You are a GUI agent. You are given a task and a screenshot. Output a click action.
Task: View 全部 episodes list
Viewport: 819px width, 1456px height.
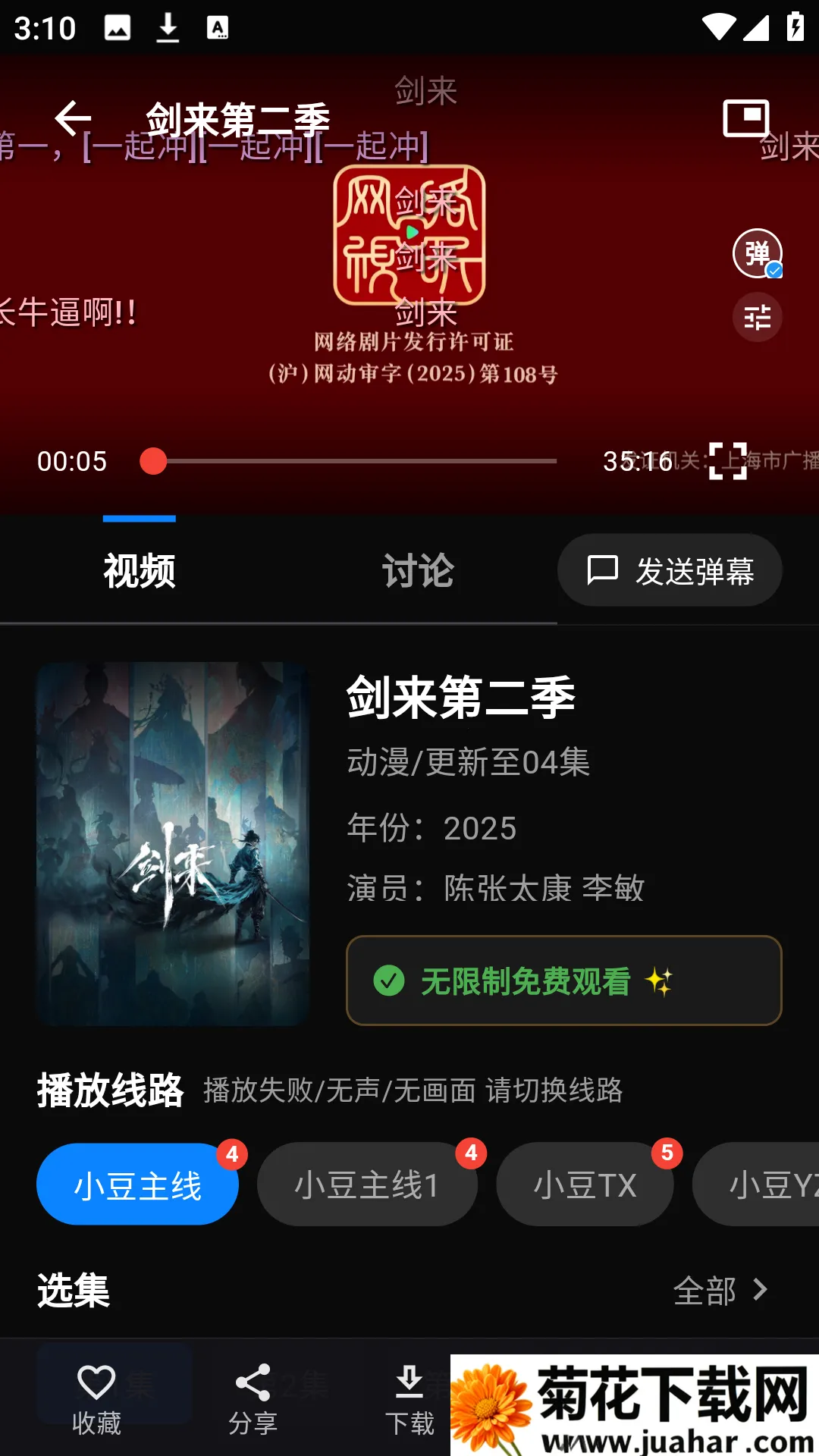coord(720,1290)
